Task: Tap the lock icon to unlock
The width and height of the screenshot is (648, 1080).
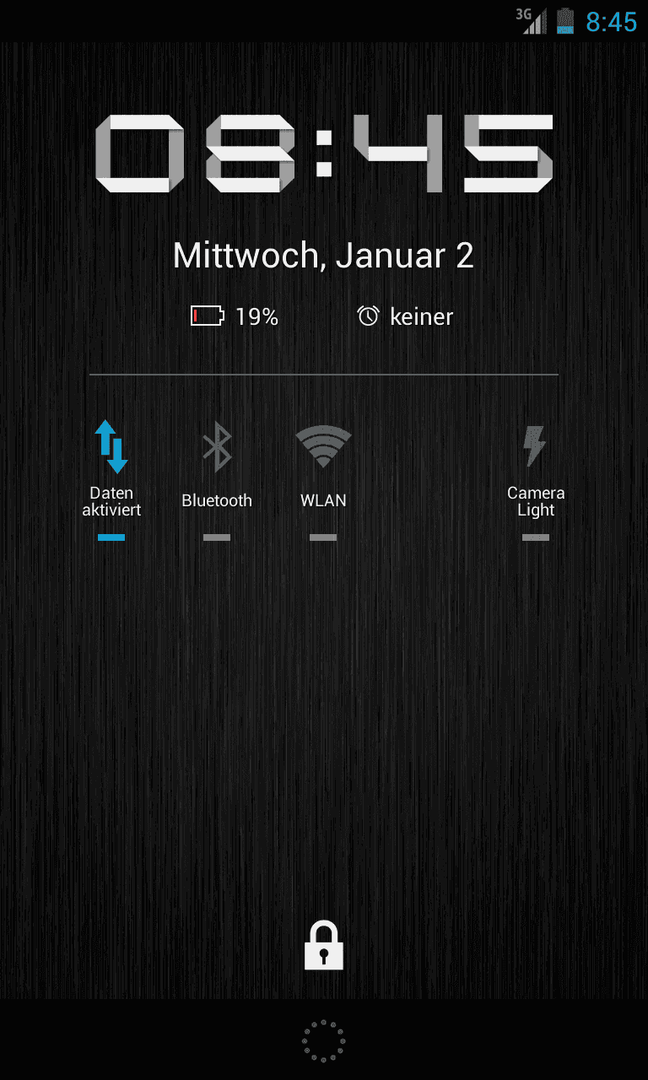Action: pyautogui.click(x=324, y=945)
